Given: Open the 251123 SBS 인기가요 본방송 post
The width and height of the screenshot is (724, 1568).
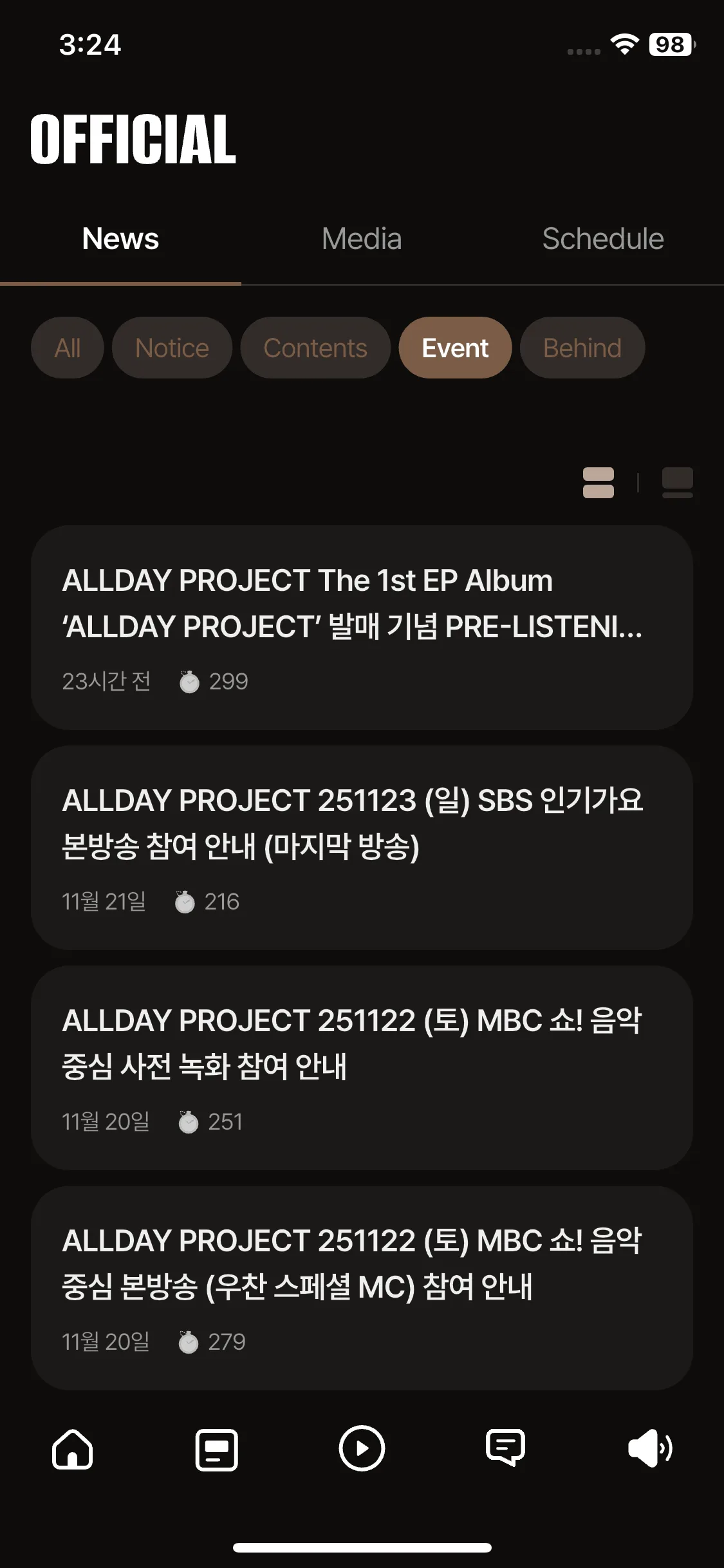Looking at the screenshot, I should pyautogui.click(x=362, y=848).
